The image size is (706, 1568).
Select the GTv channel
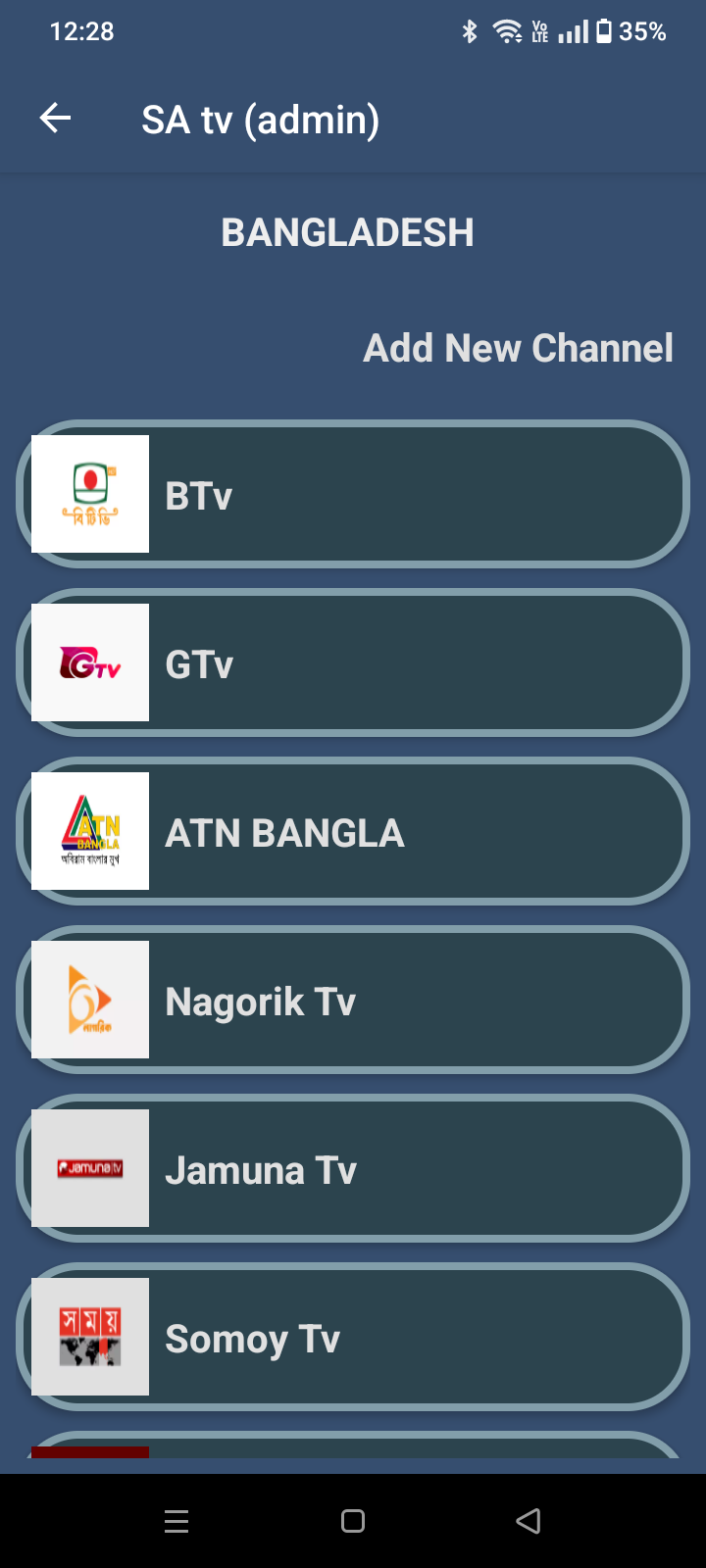pyautogui.click(x=353, y=662)
